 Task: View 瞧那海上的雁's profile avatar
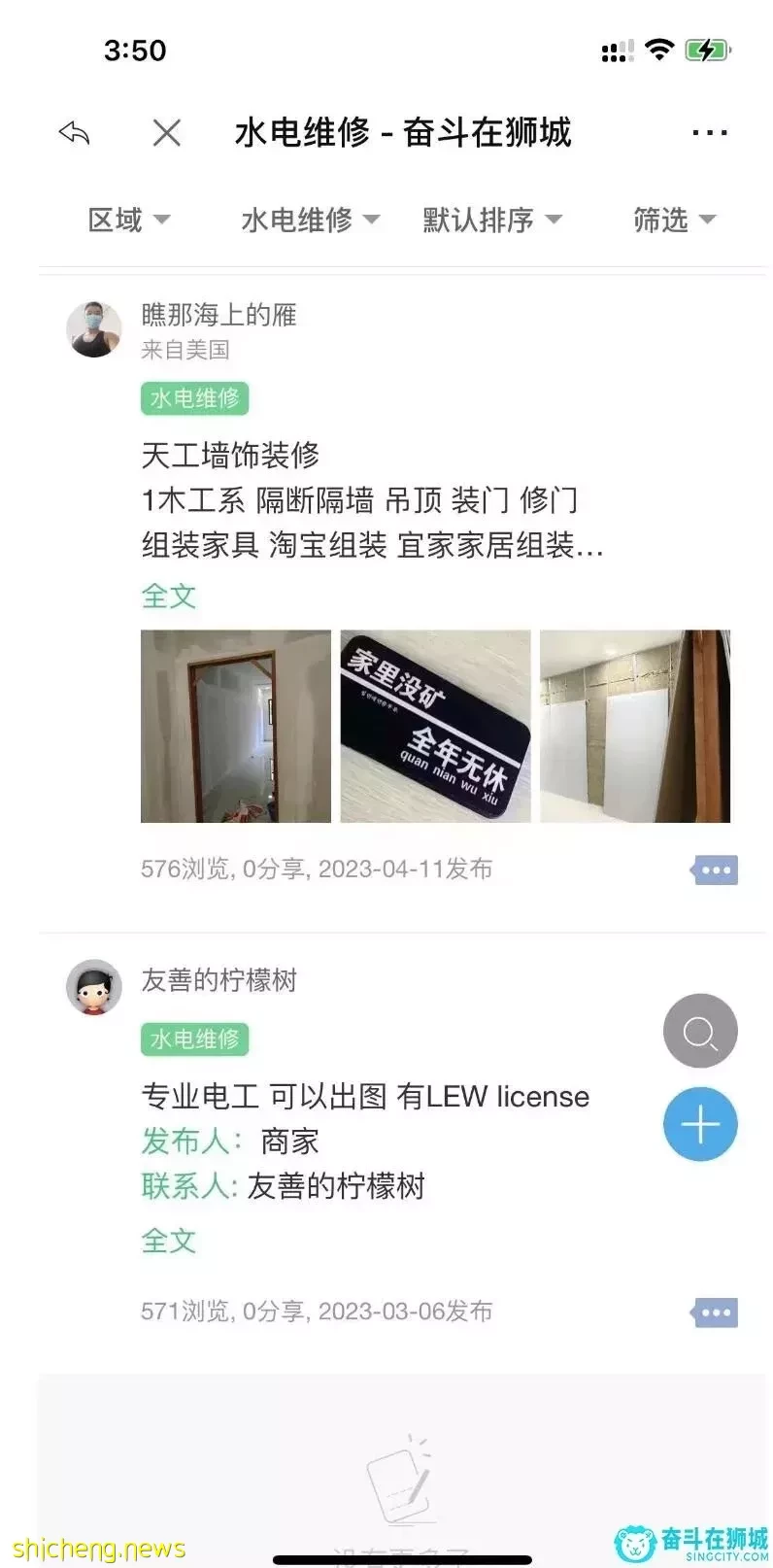pos(94,328)
